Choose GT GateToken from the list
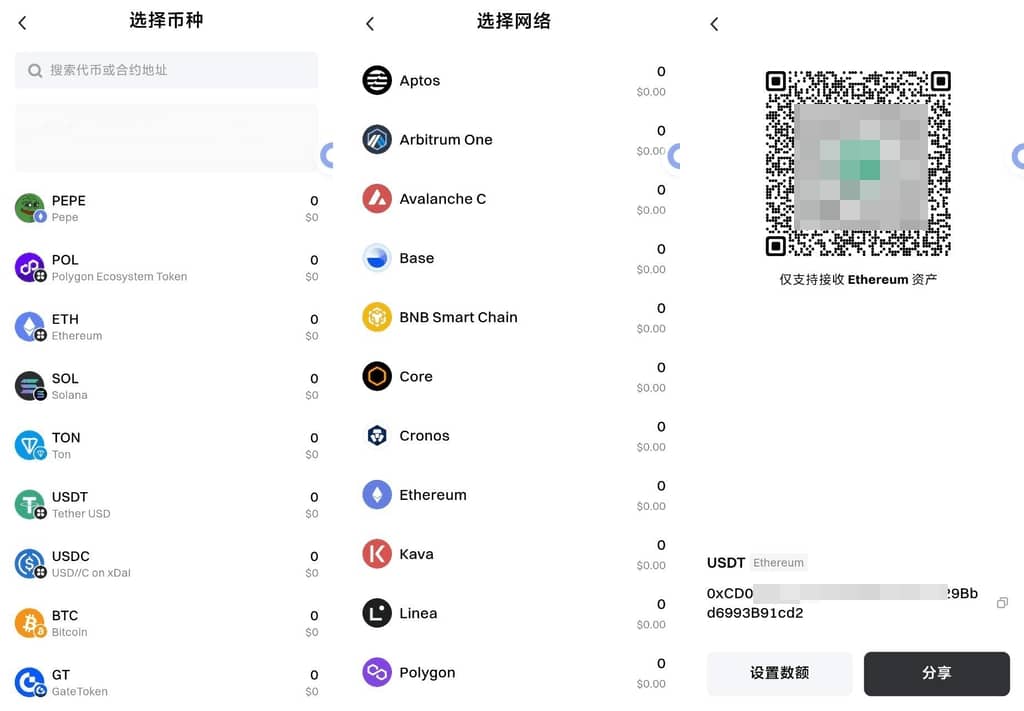 (165, 682)
